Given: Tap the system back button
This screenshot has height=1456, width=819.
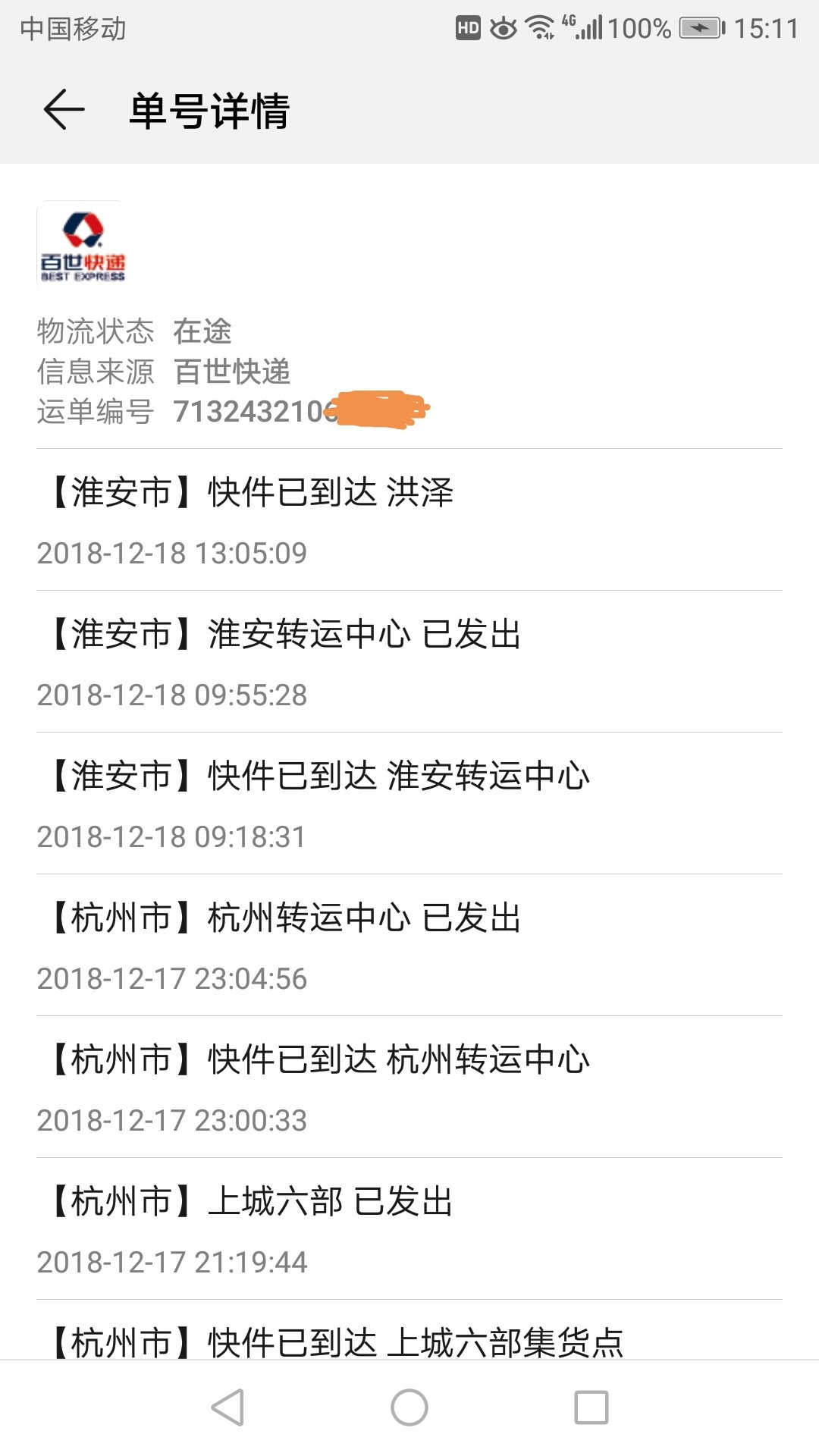Looking at the screenshot, I should [227, 1407].
